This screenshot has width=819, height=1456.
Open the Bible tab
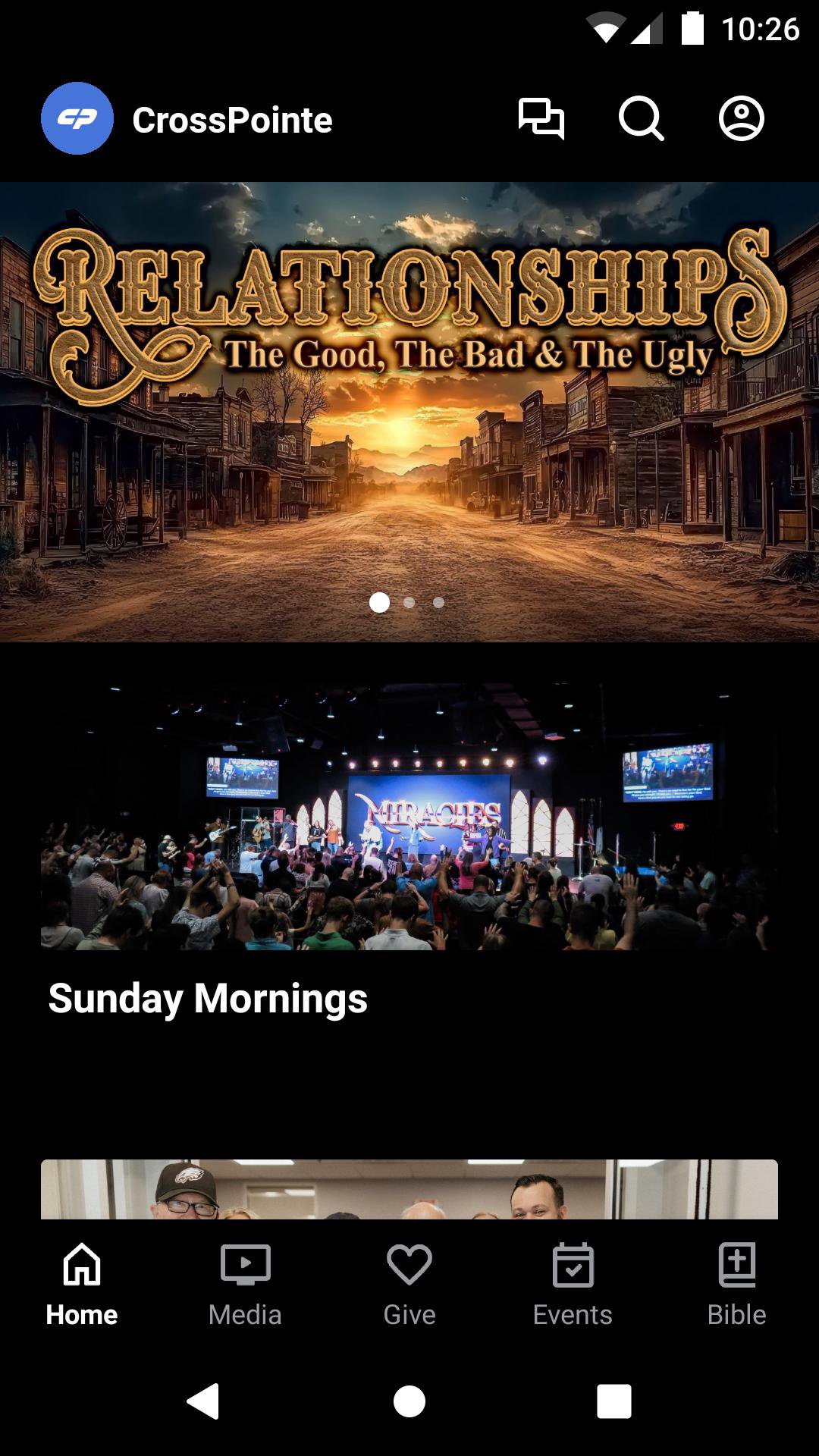[x=737, y=1285]
